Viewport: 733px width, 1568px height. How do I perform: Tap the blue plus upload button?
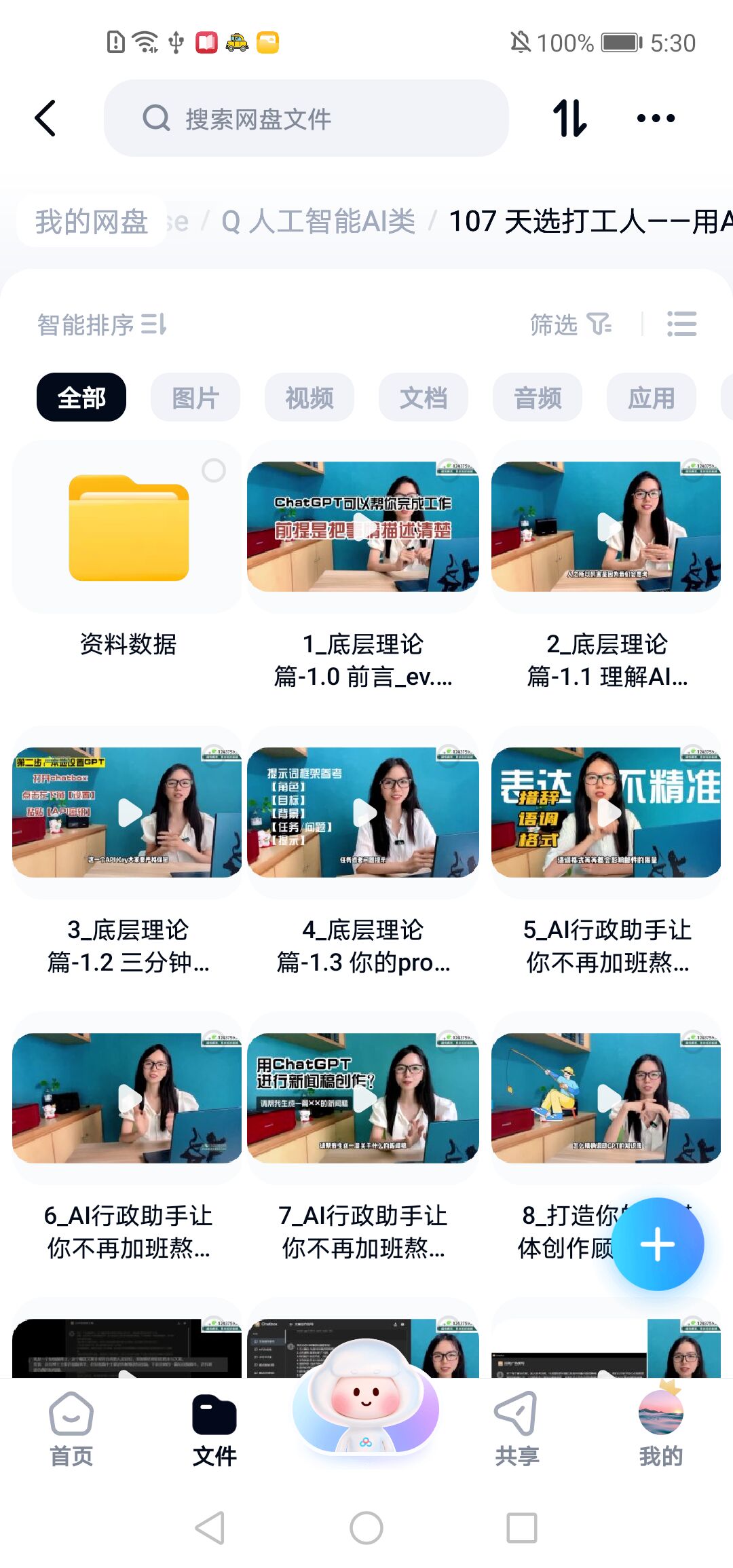[658, 1244]
